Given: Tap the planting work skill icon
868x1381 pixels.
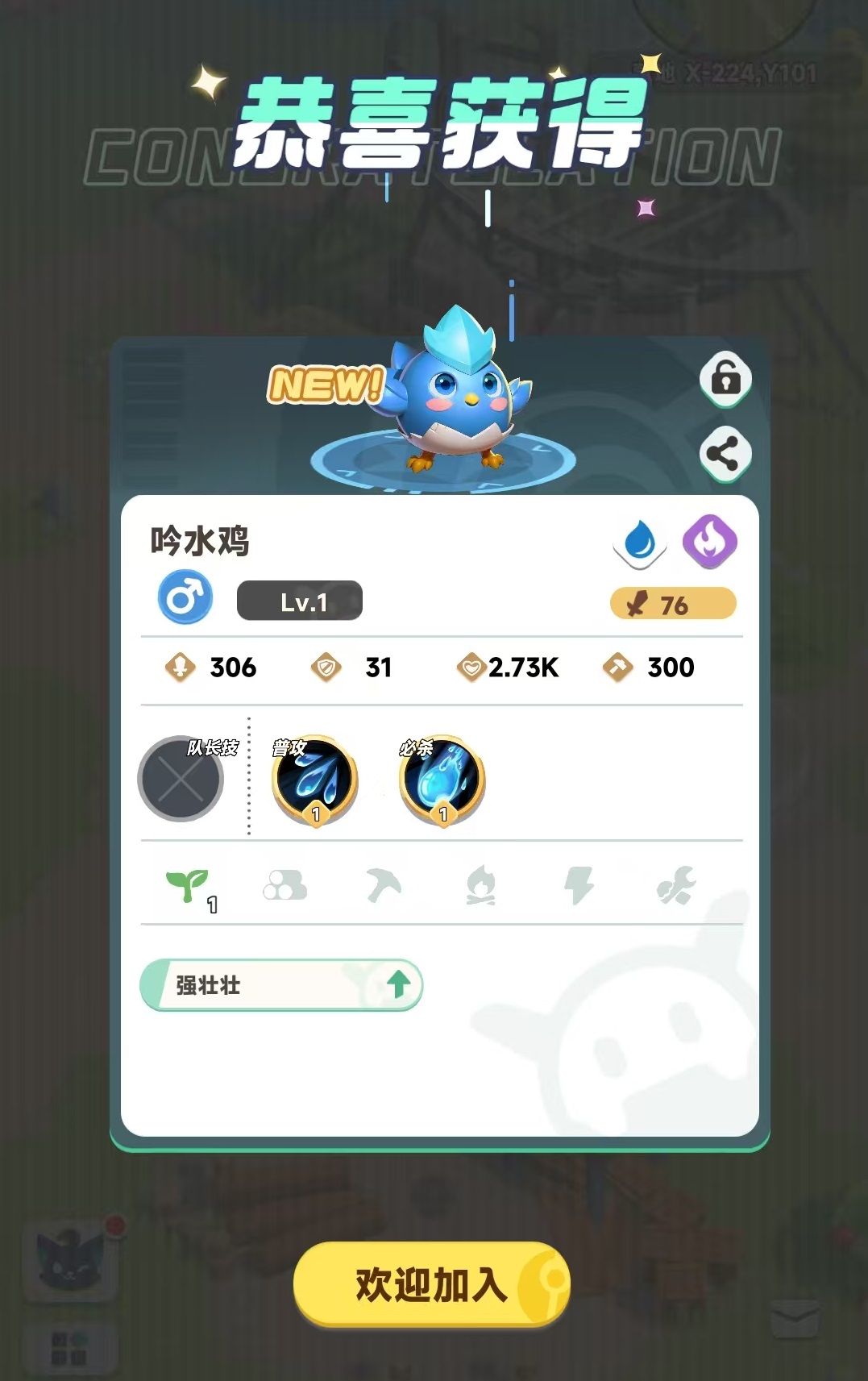Looking at the screenshot, I should (188, 886).
